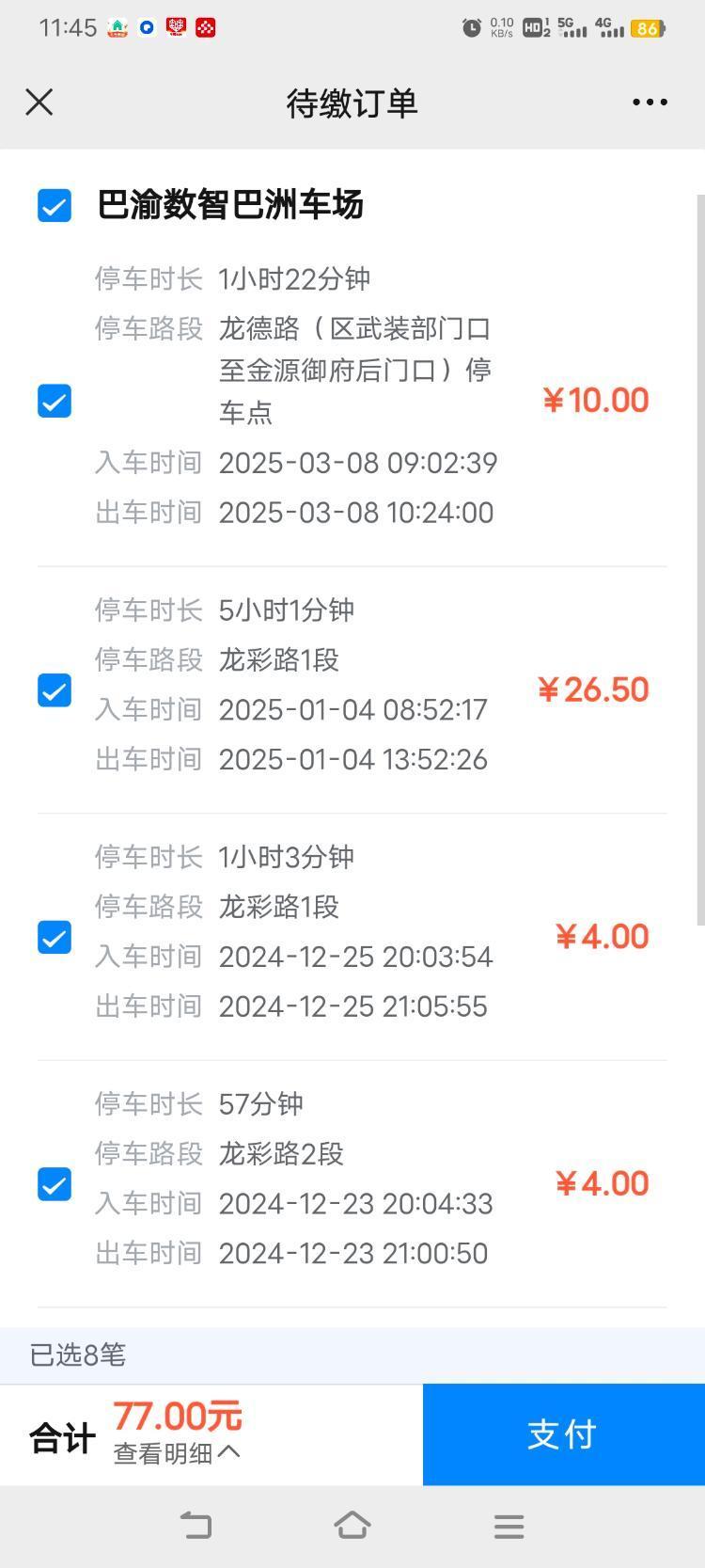Open the three-dot more menu

(x=650, y=102)
